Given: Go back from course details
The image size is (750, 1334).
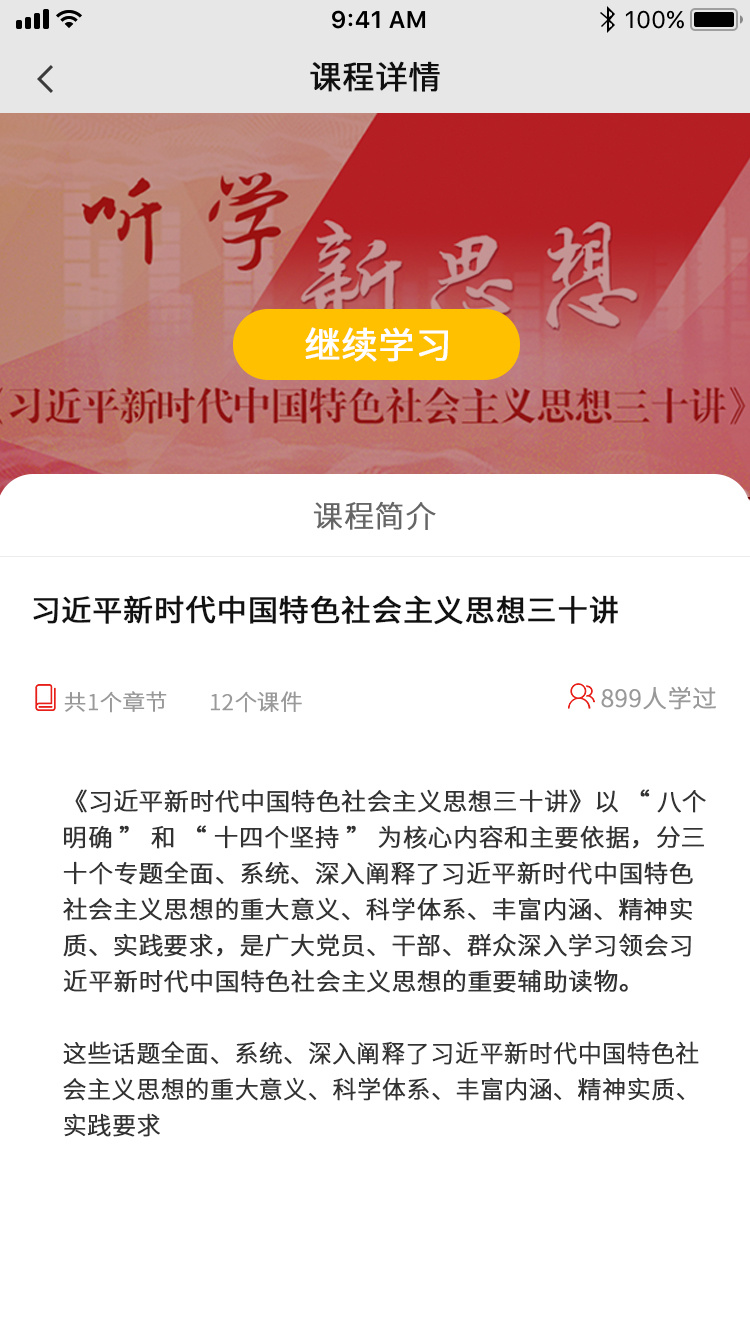Looking at the screenshot, I should click(45, 79).
